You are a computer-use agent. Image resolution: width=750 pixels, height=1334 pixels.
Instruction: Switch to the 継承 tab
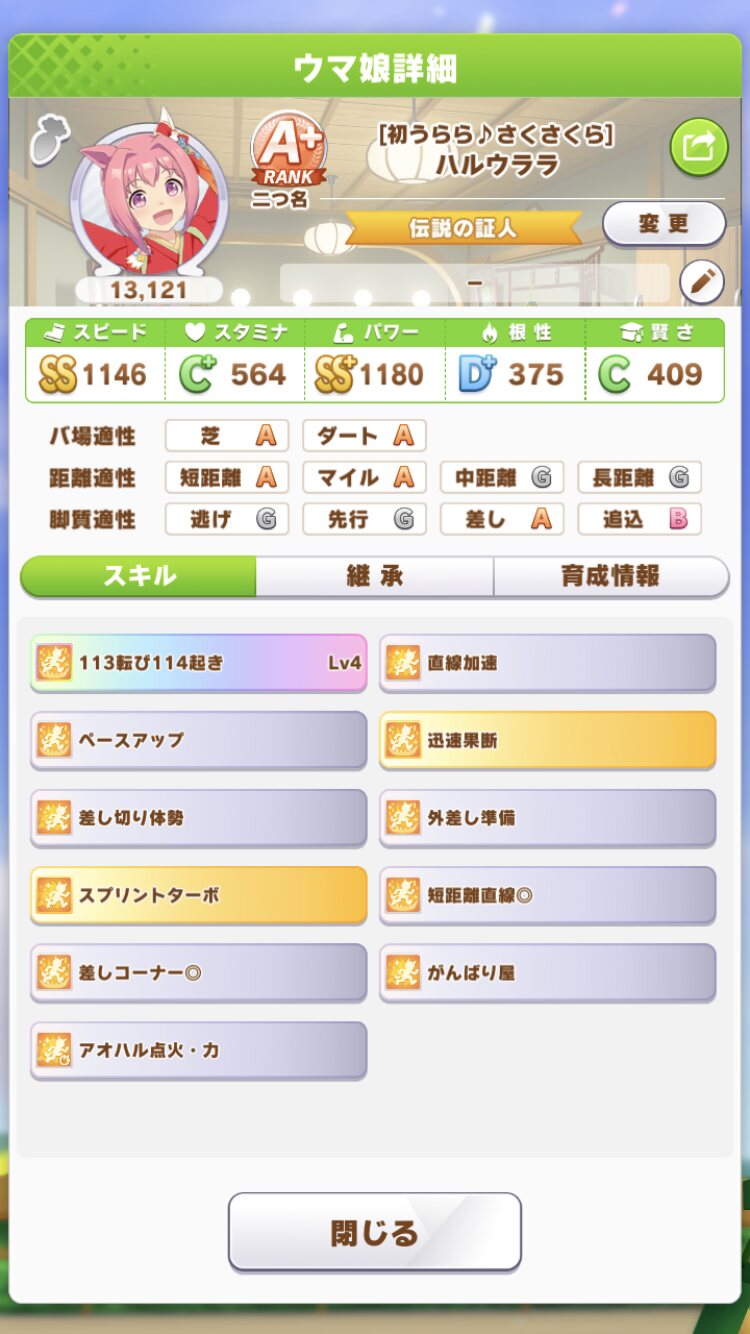(x=374, y=576)
